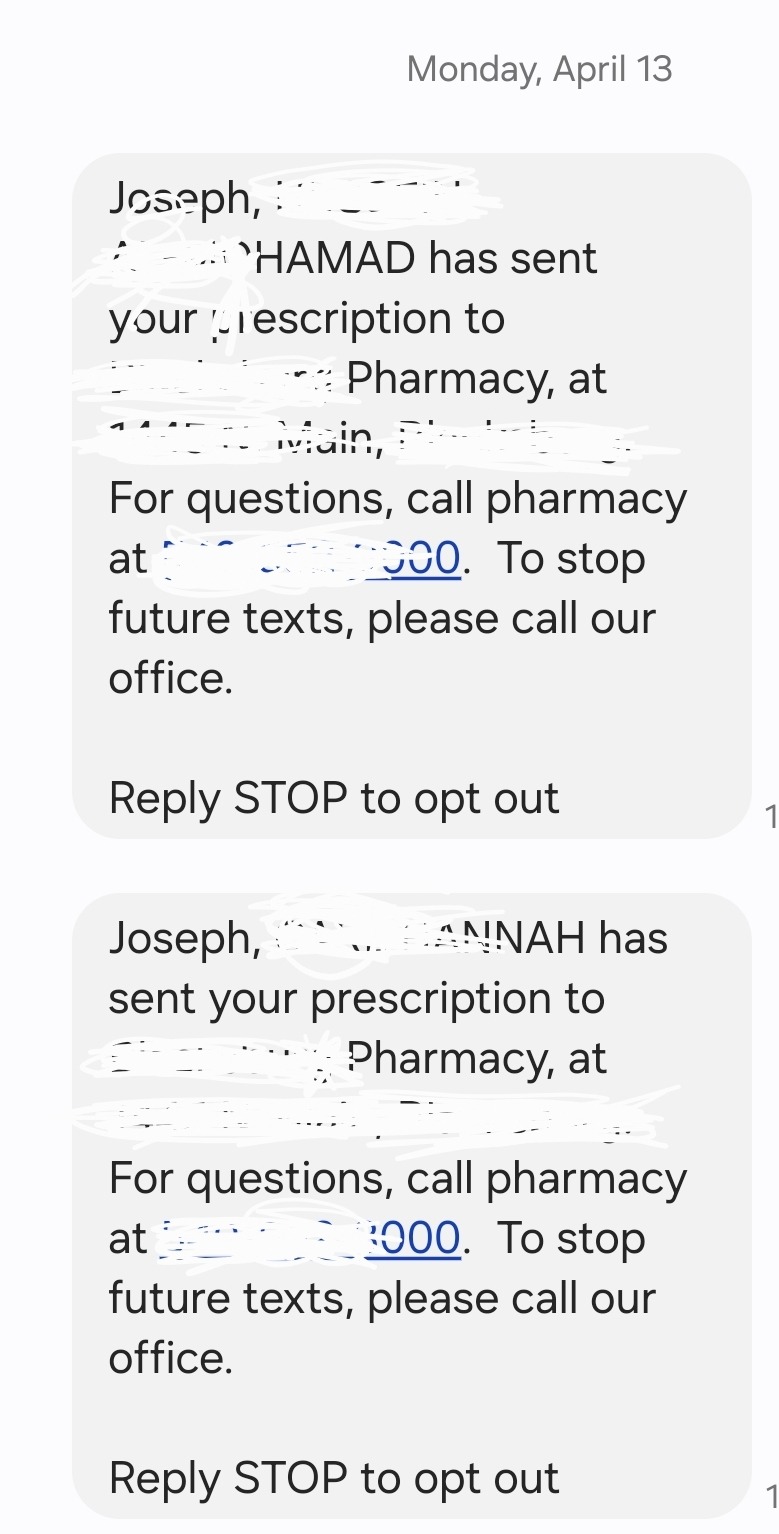This screenshot has height=1534, width=779.
Task: Call the pharmacy number in ANNAH message
Action: [312, 1238]
